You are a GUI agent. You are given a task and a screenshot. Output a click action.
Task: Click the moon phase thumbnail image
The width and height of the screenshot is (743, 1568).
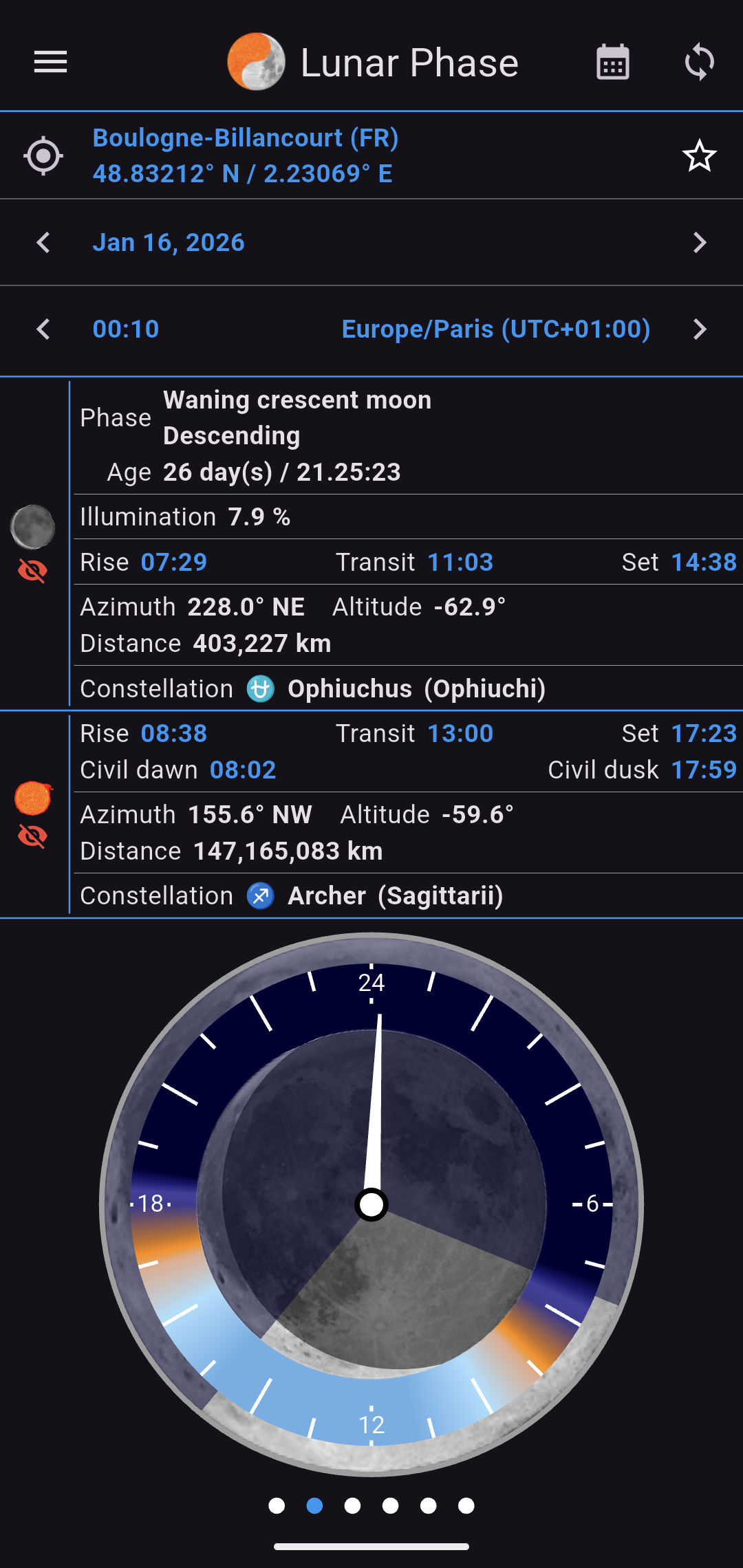(x=34, y=526)
